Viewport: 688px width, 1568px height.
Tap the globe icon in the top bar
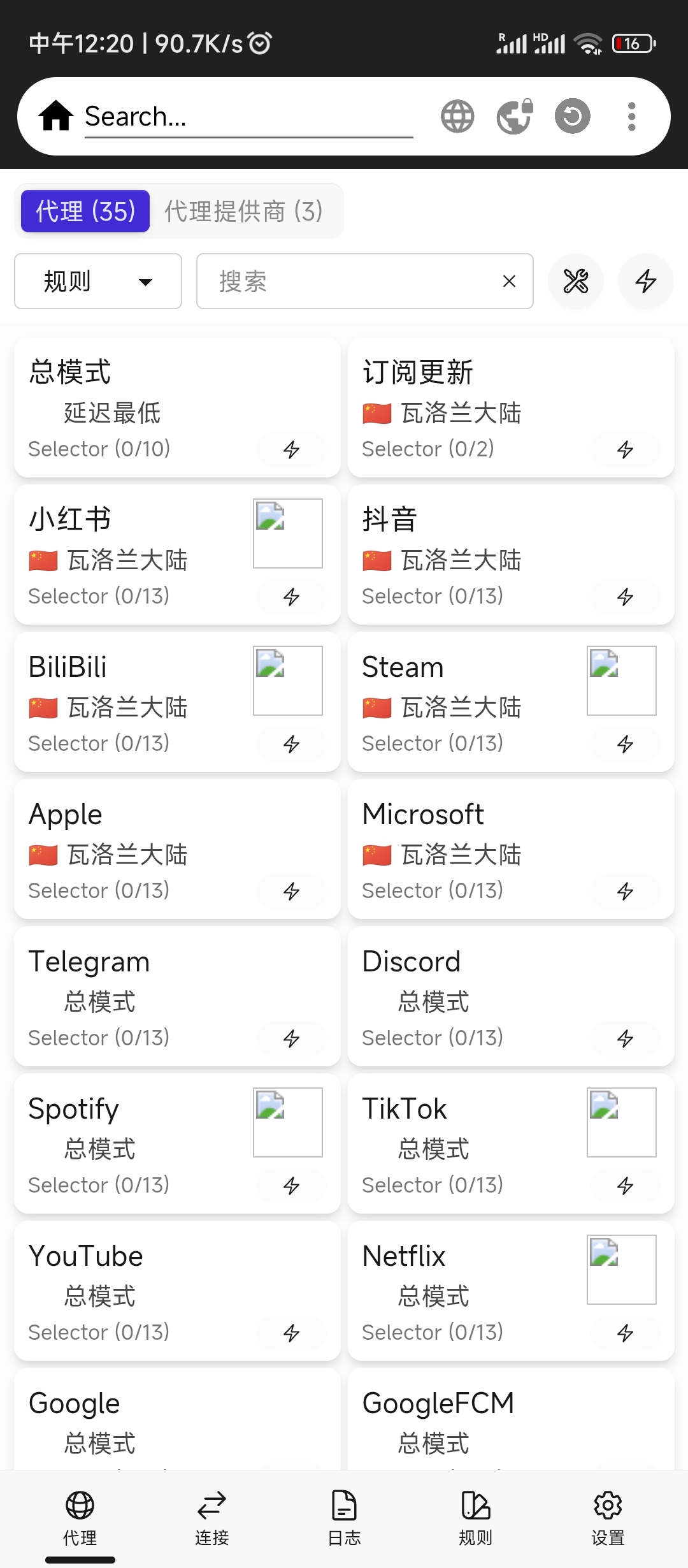tap(457, 117)
